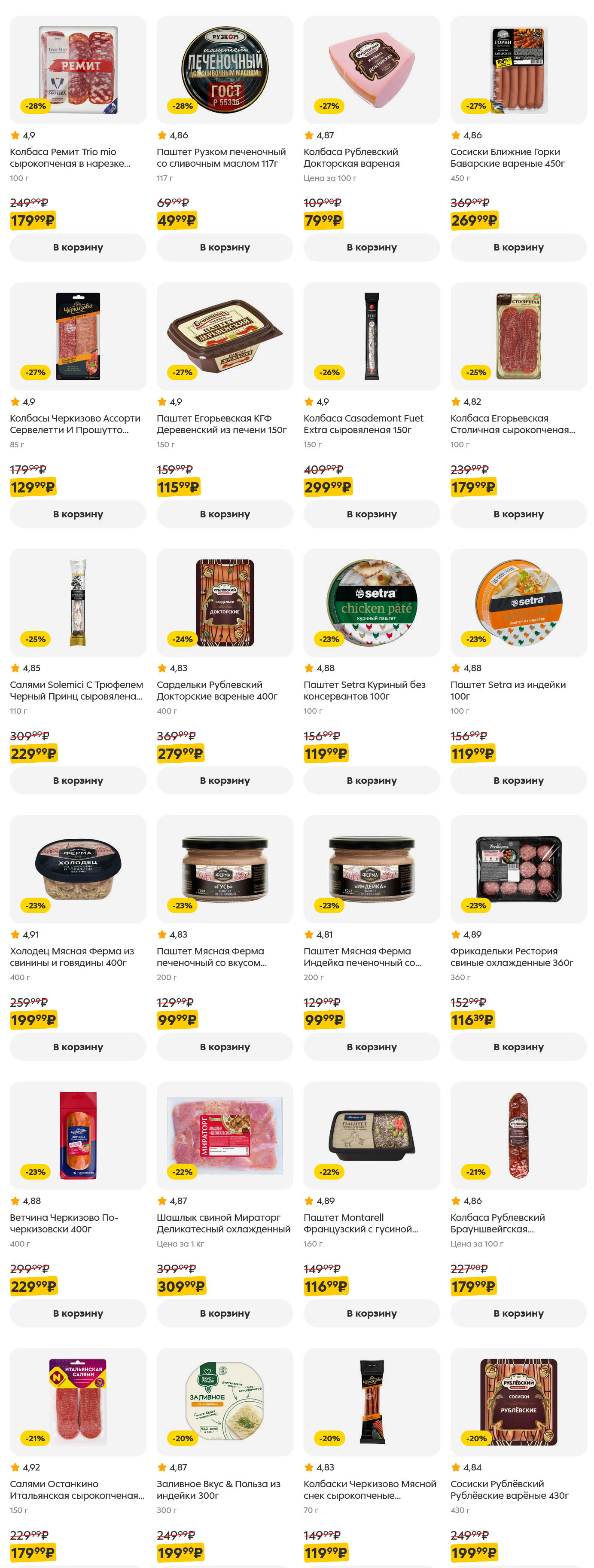The width and height of the screenshot is (594, 1568).
Task: Add Шашлык свиной Мираторг to cart
Action: (225, 1313)
